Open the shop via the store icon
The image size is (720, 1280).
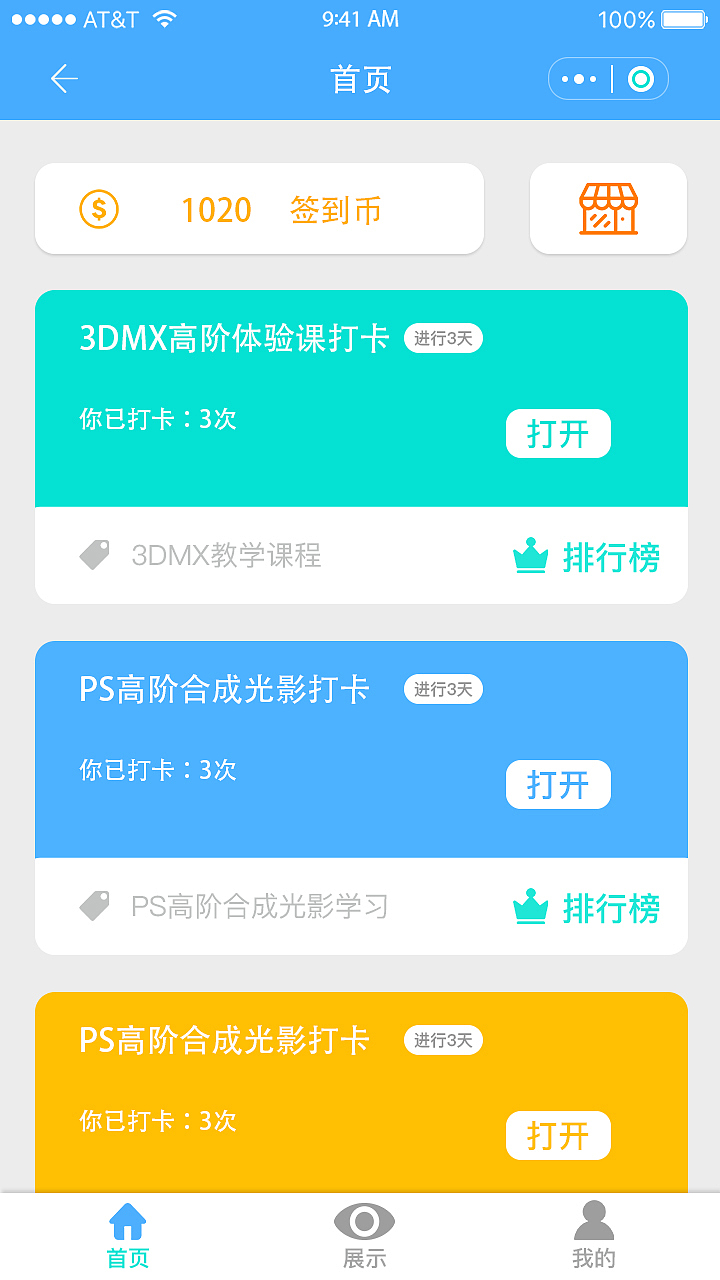tap(608, 208)
